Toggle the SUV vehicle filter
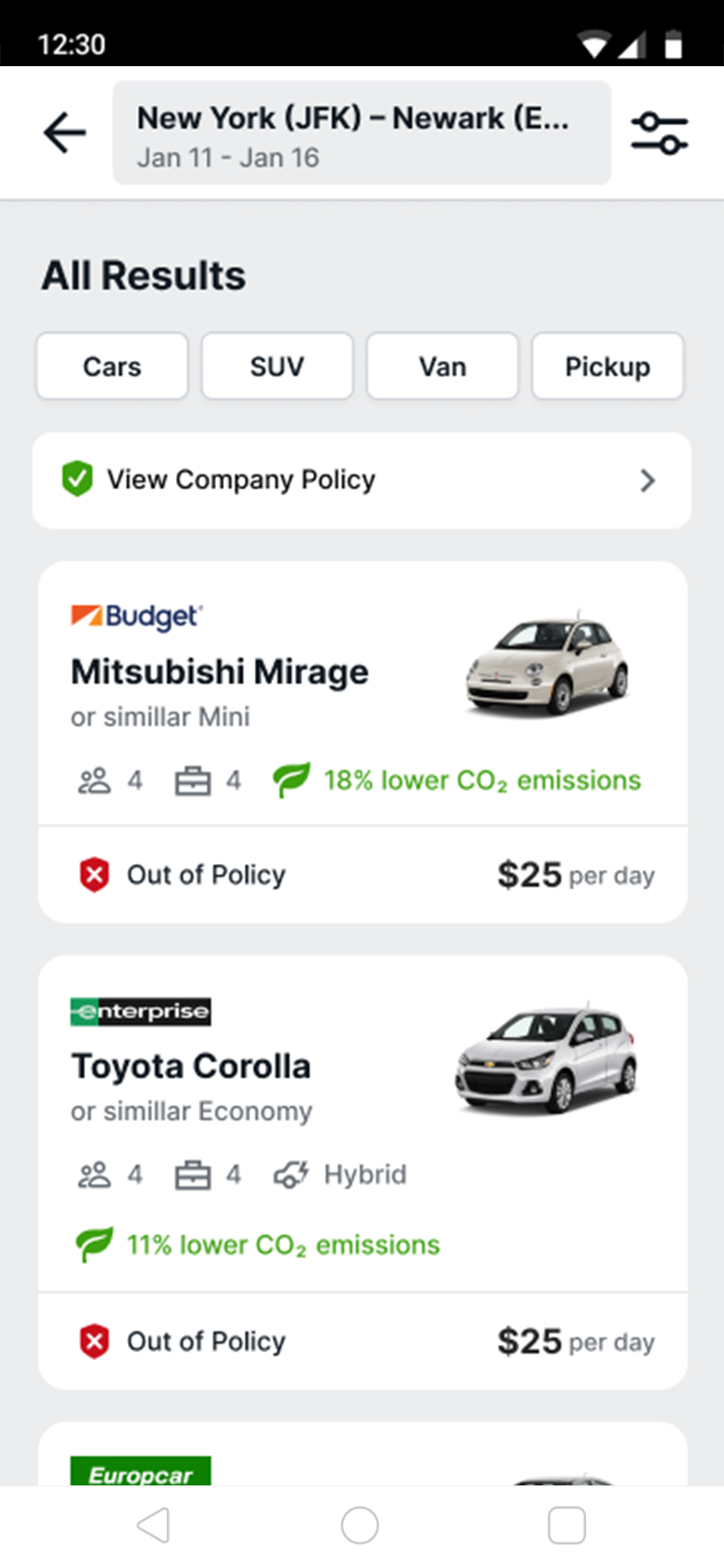This screenshot has height=1568, width=724. (x=277, y=366)
